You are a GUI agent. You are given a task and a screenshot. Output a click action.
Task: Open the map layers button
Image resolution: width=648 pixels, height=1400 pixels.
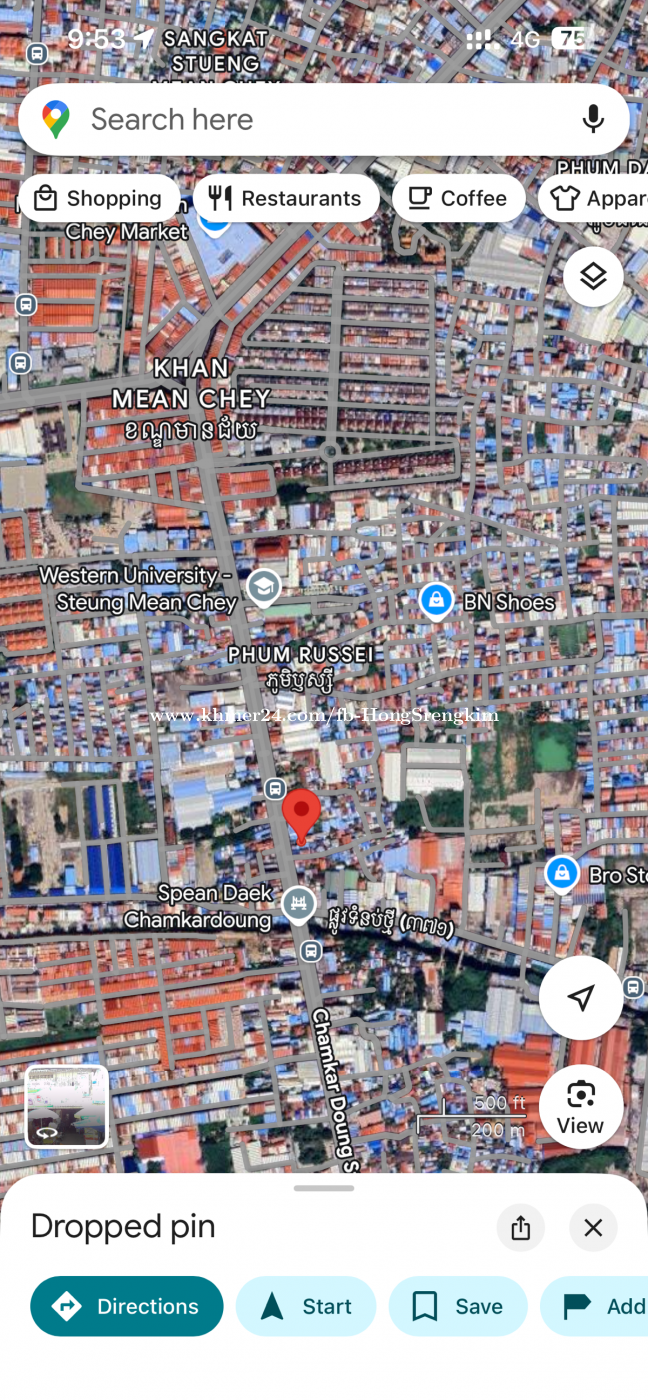click(593, 276)
